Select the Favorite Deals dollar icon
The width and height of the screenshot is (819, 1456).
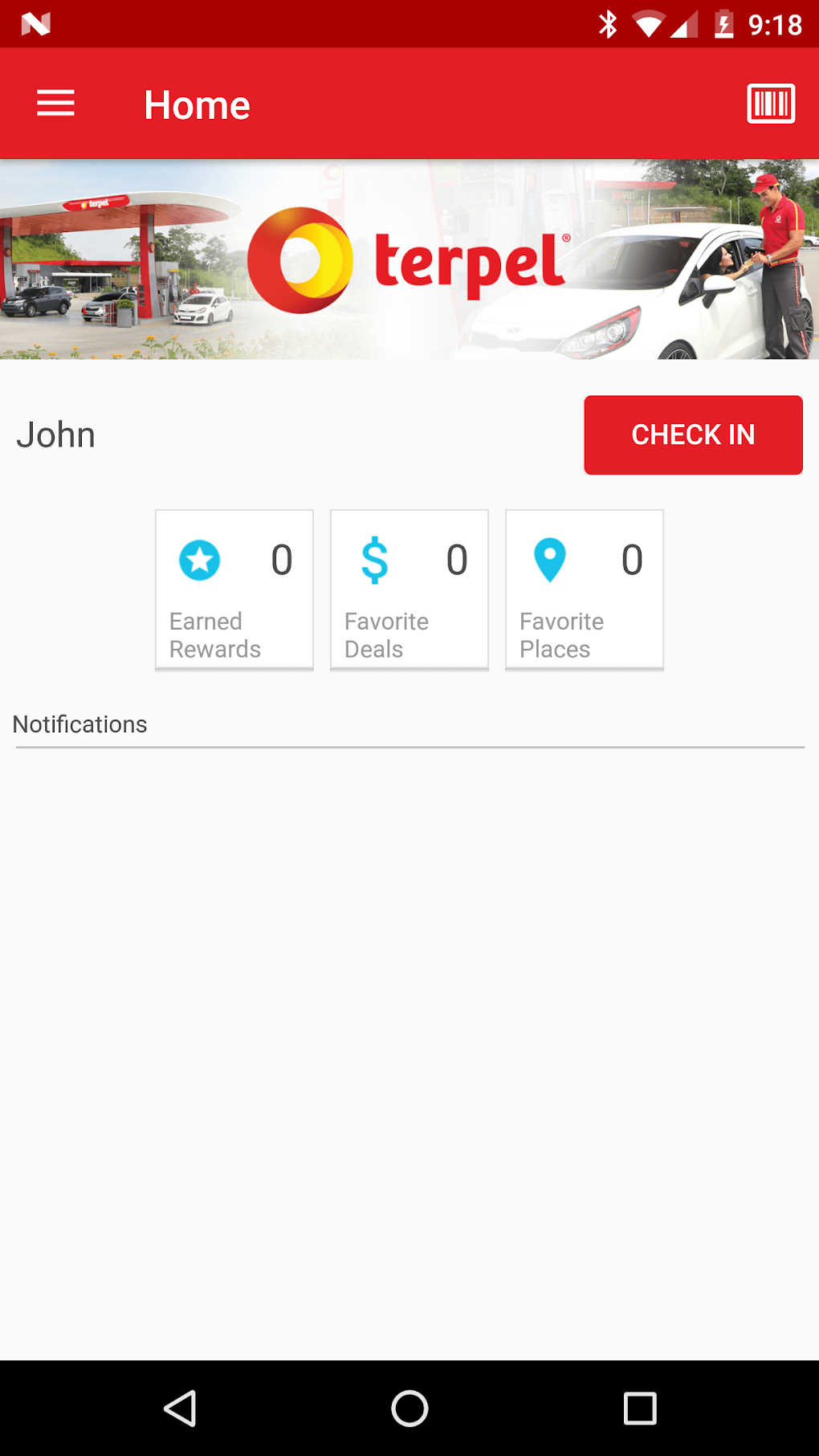[374, 560]
